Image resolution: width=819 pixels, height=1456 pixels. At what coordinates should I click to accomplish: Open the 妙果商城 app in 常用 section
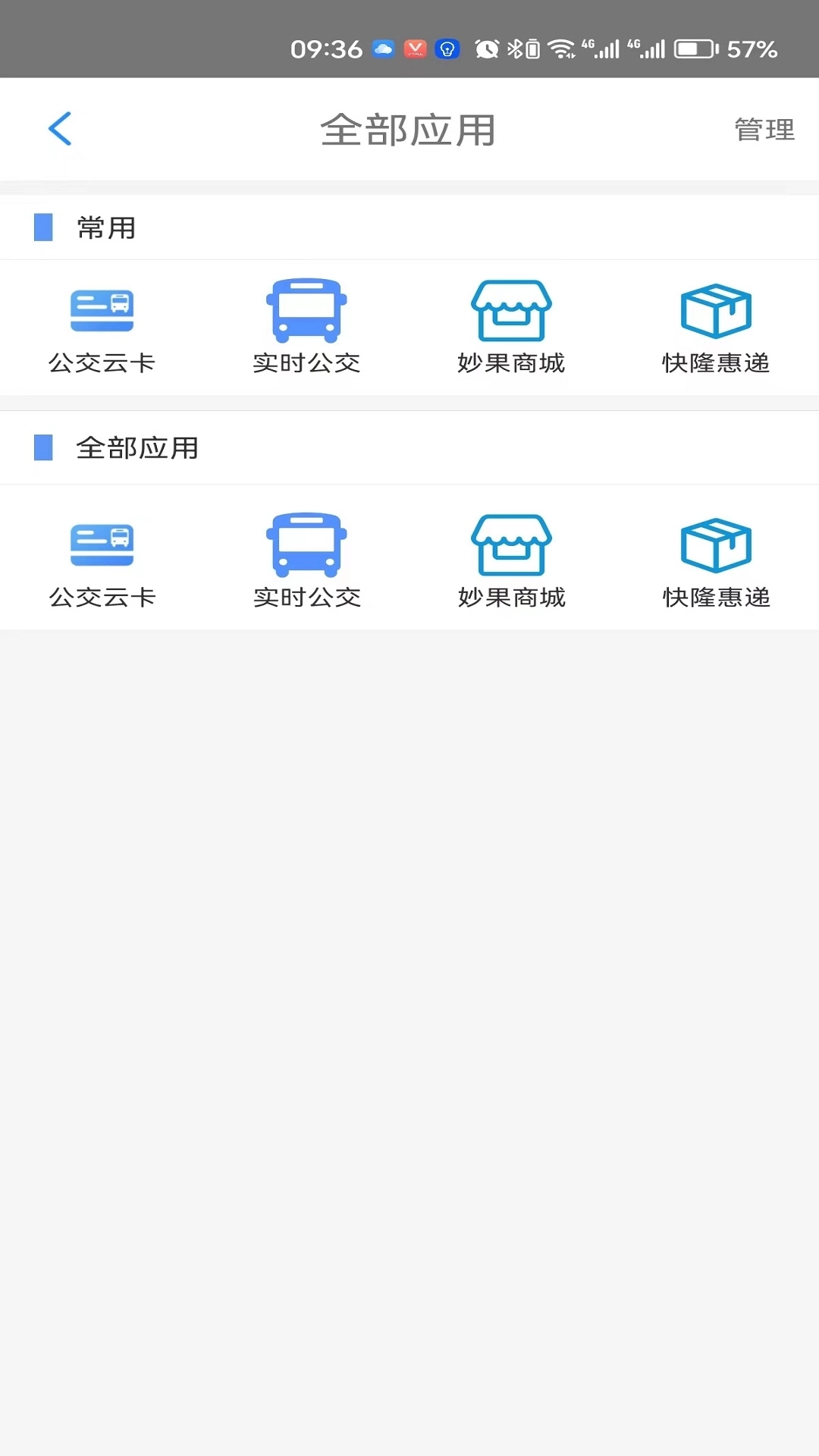(x=512, y=326)
